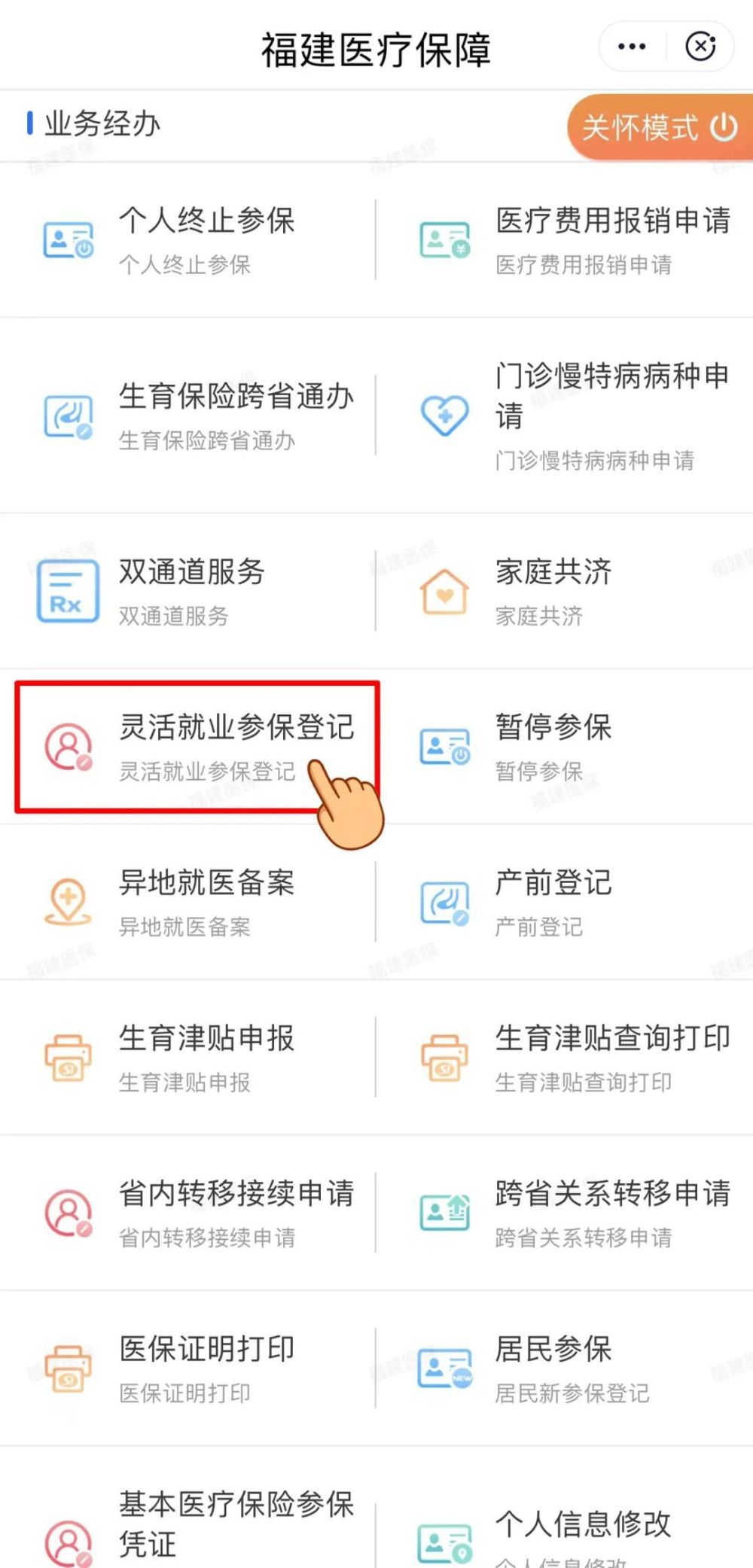Open 异地就医备案
The image size is (753, 1568).
click(188, 903)
